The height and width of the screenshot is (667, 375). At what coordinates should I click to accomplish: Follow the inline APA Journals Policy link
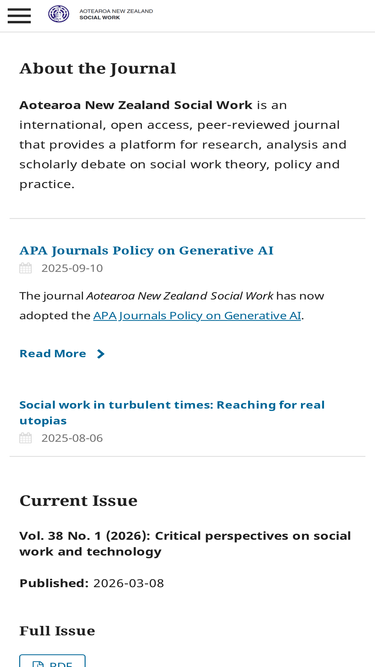[197, 315]
